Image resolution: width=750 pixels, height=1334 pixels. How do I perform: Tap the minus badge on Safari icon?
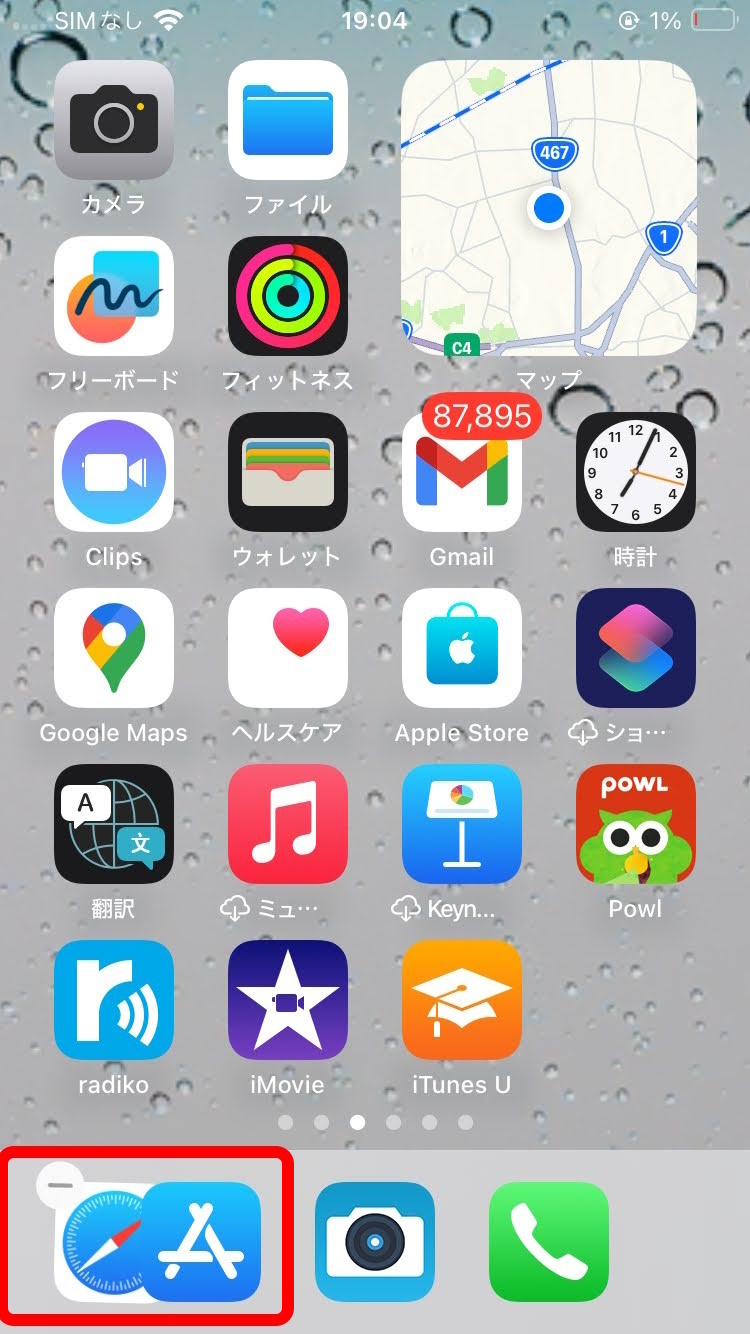60,1184
